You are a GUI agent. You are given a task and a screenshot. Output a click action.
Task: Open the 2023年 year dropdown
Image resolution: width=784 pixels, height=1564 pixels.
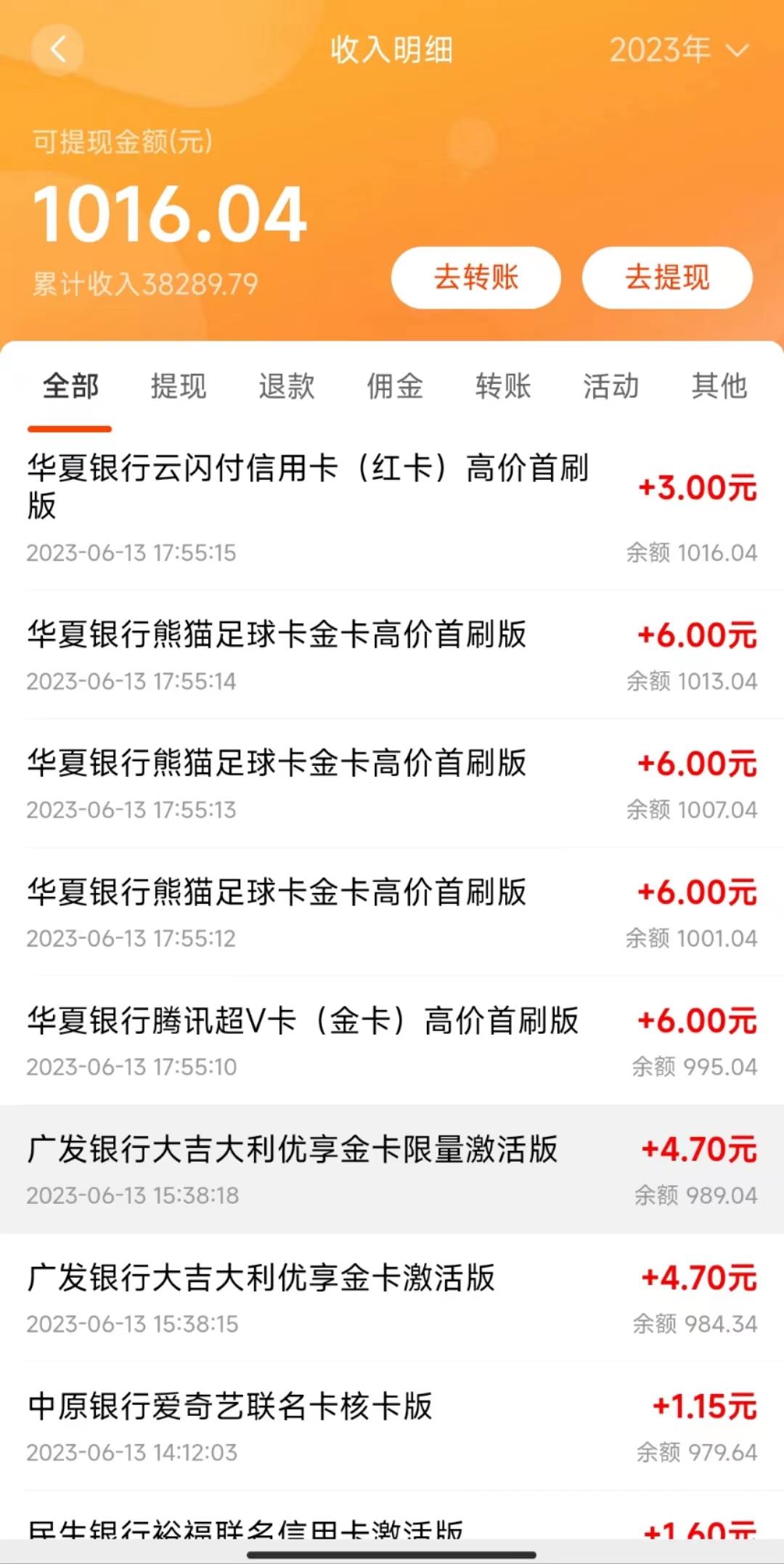point(679,50)
